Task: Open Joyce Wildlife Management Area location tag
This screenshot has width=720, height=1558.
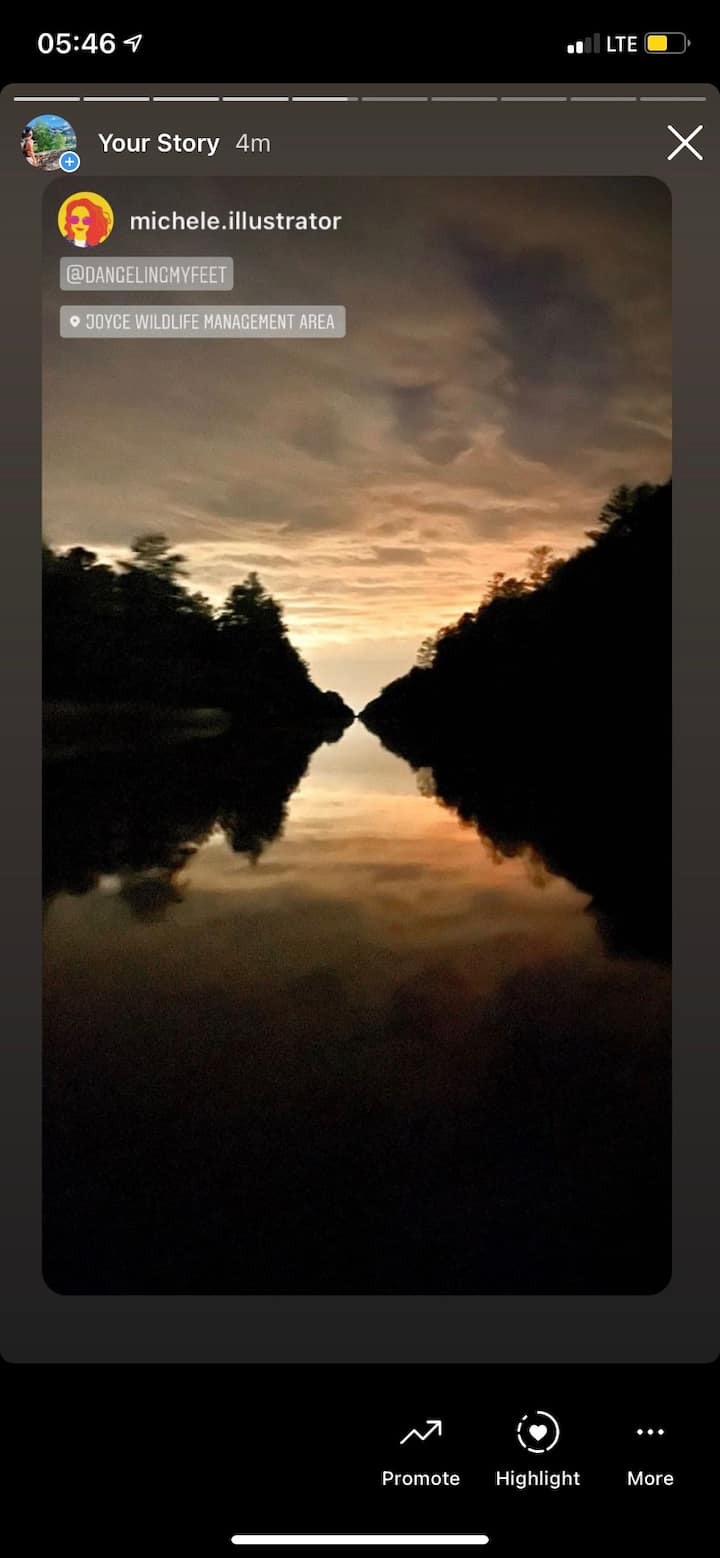Action: 203,322
